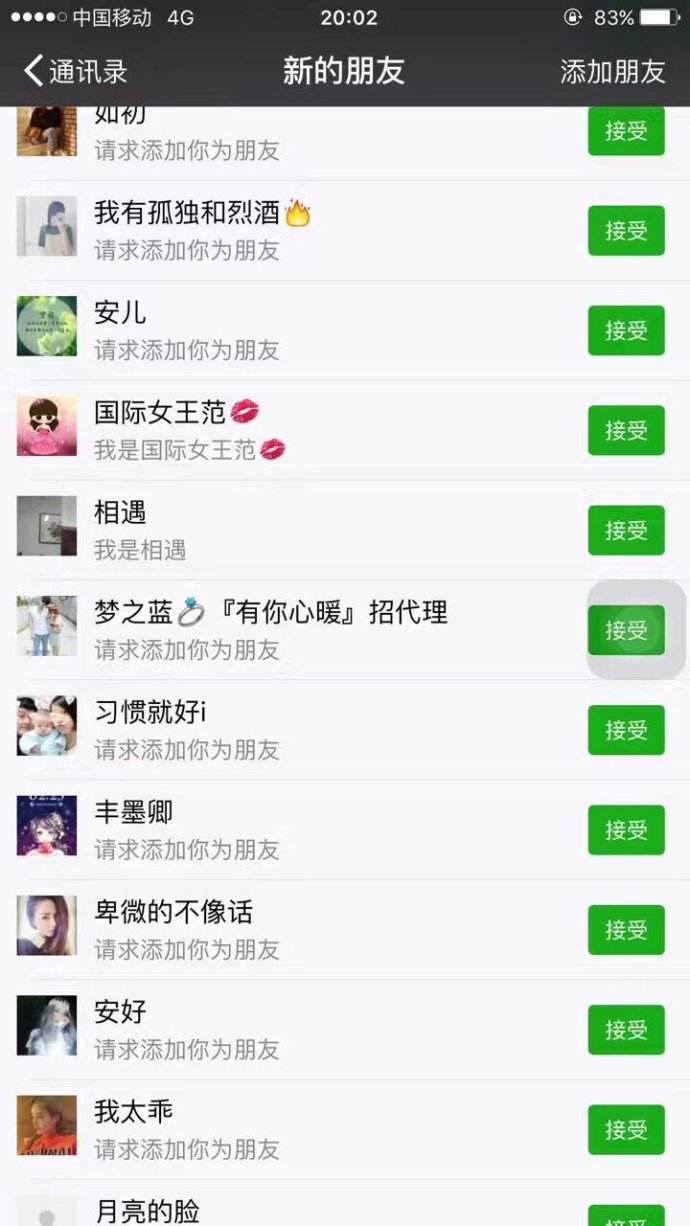Open 习惯就好i's request details
Viewport: 690px width, 1226px height.
(x=300, y=730)
